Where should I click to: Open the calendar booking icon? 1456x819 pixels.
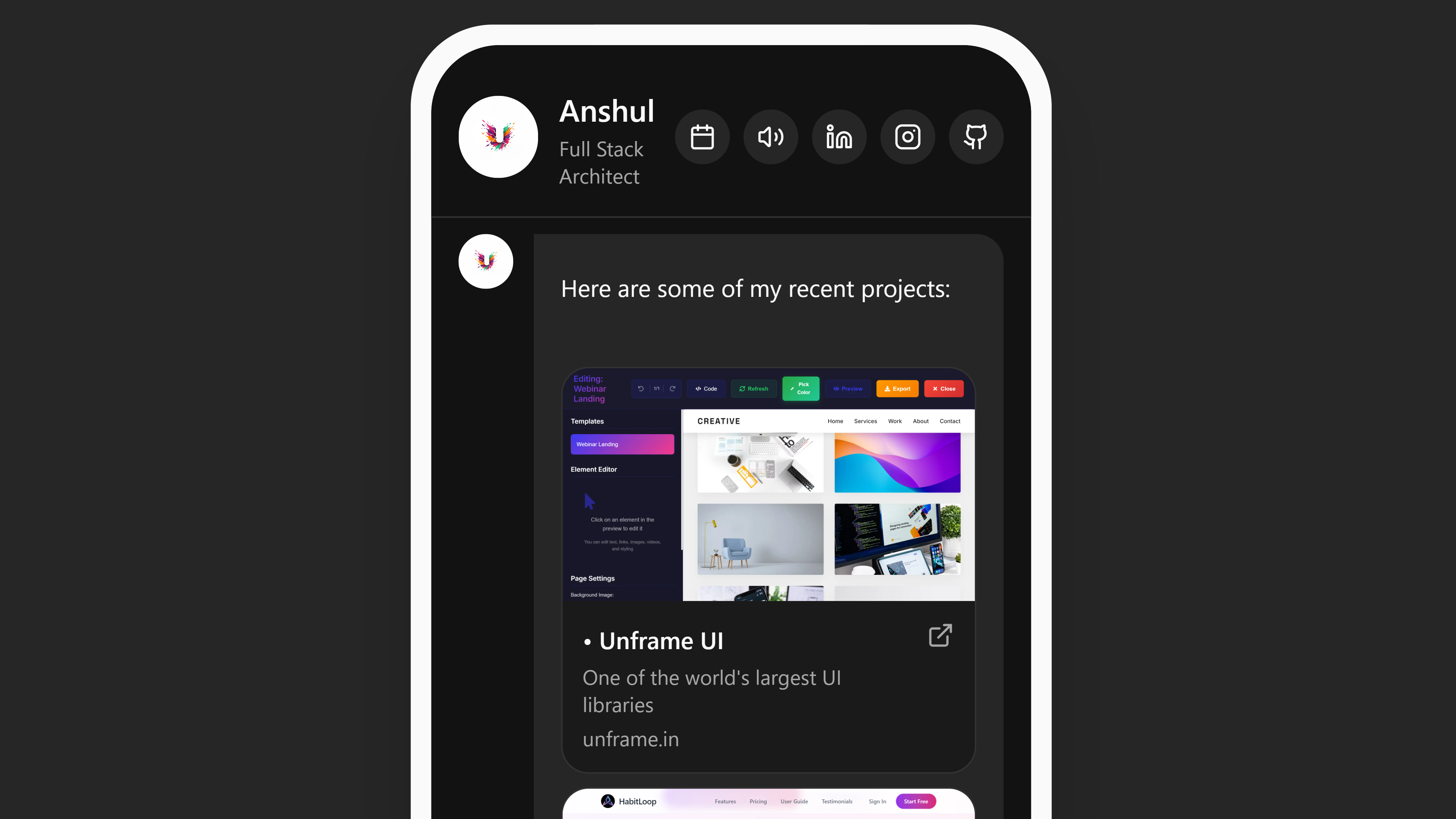point(702,137)
